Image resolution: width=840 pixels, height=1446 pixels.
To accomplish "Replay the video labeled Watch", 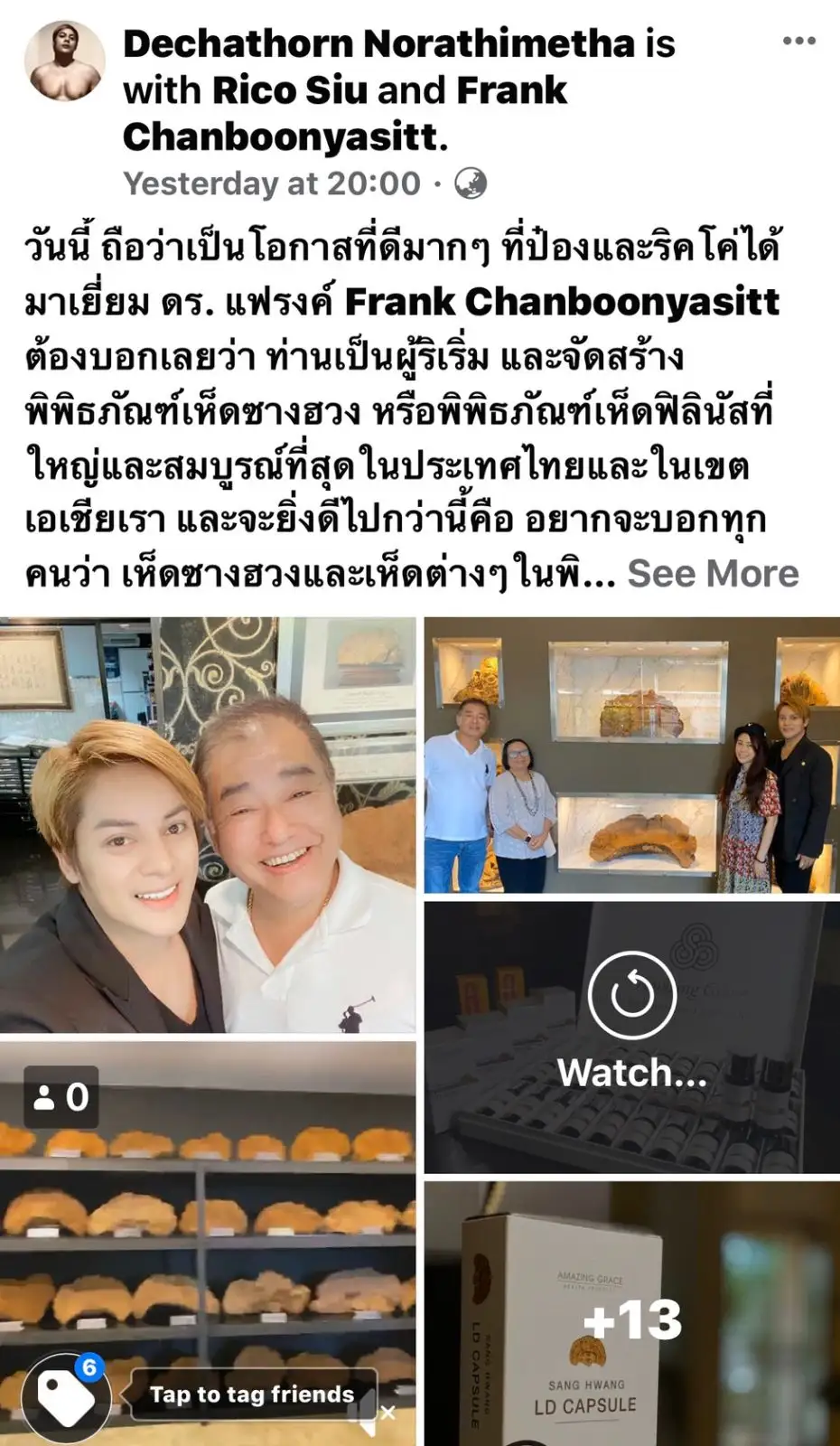I will 632,996.
